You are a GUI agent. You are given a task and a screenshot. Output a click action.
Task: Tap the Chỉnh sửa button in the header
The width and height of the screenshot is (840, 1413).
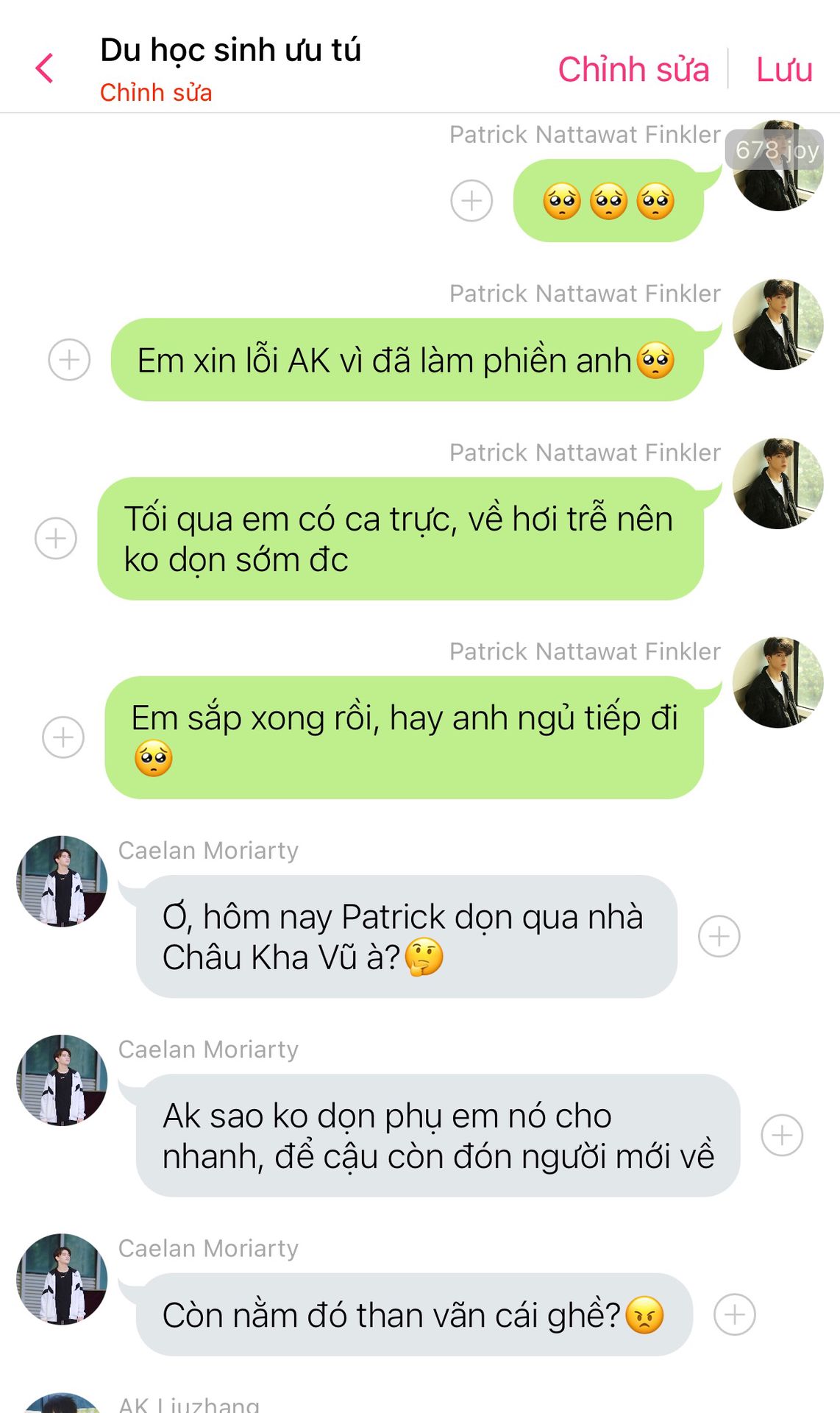point(633,69)
